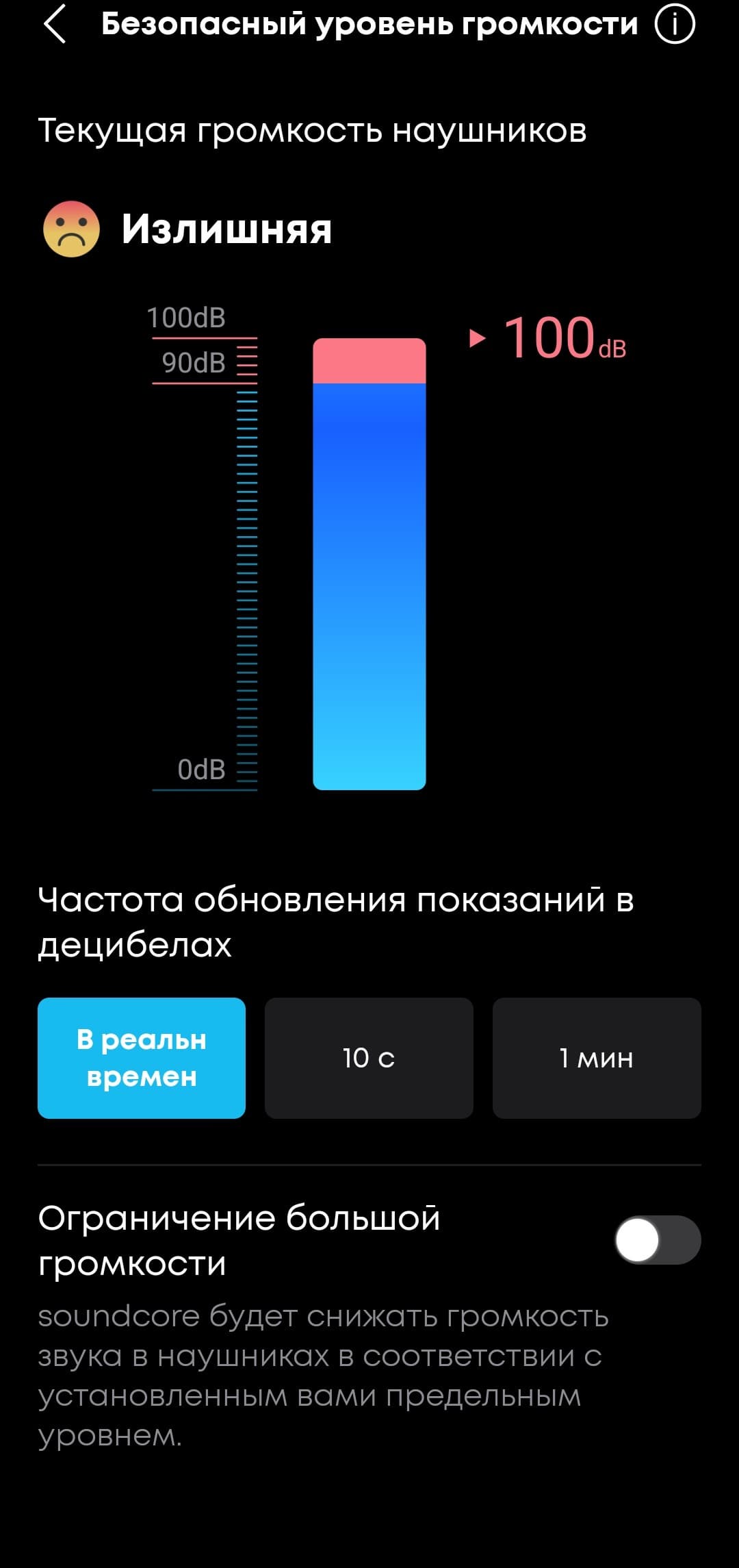Image resolution: width=739 pixels, height=1568 pixels.
Task: Select the real-time update option
Action: 142,1058
